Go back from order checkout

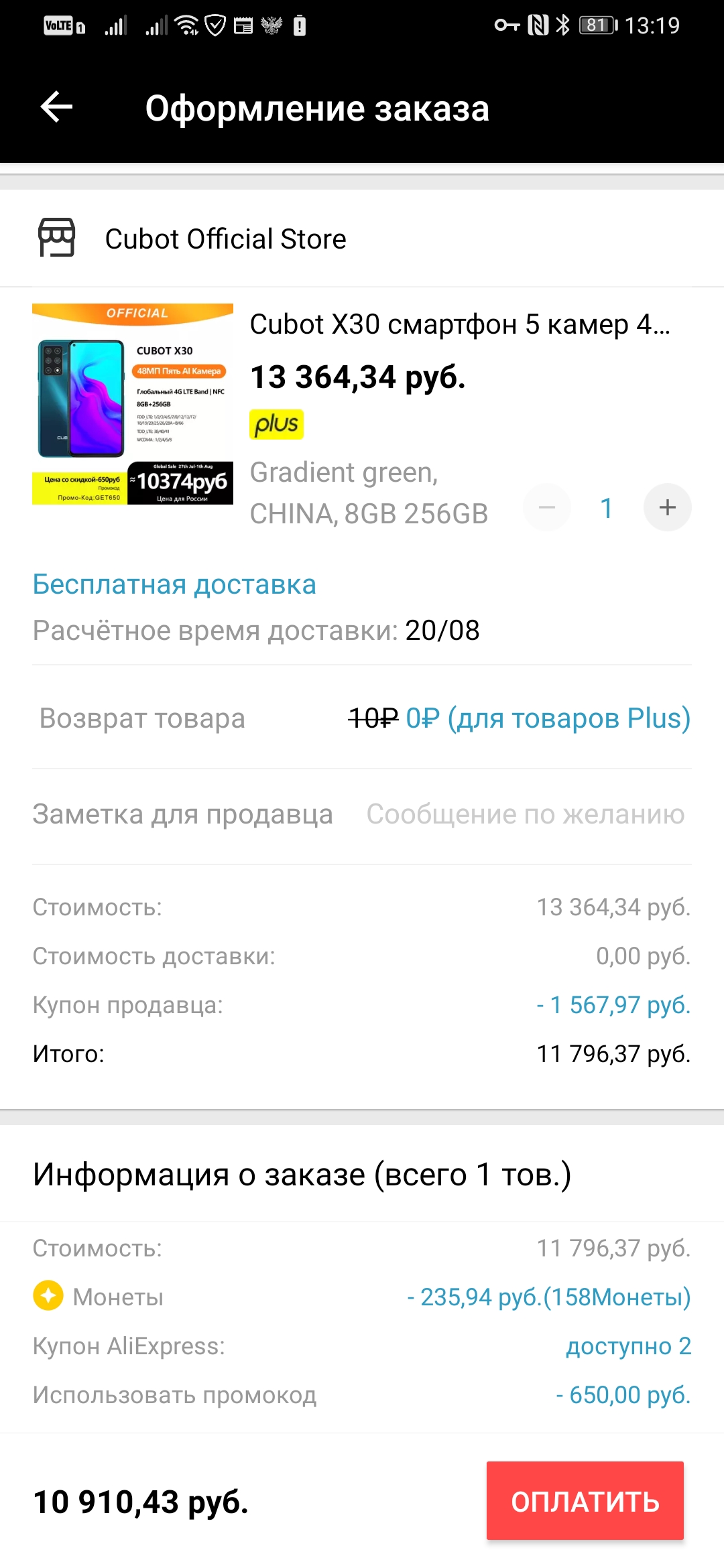57,107
